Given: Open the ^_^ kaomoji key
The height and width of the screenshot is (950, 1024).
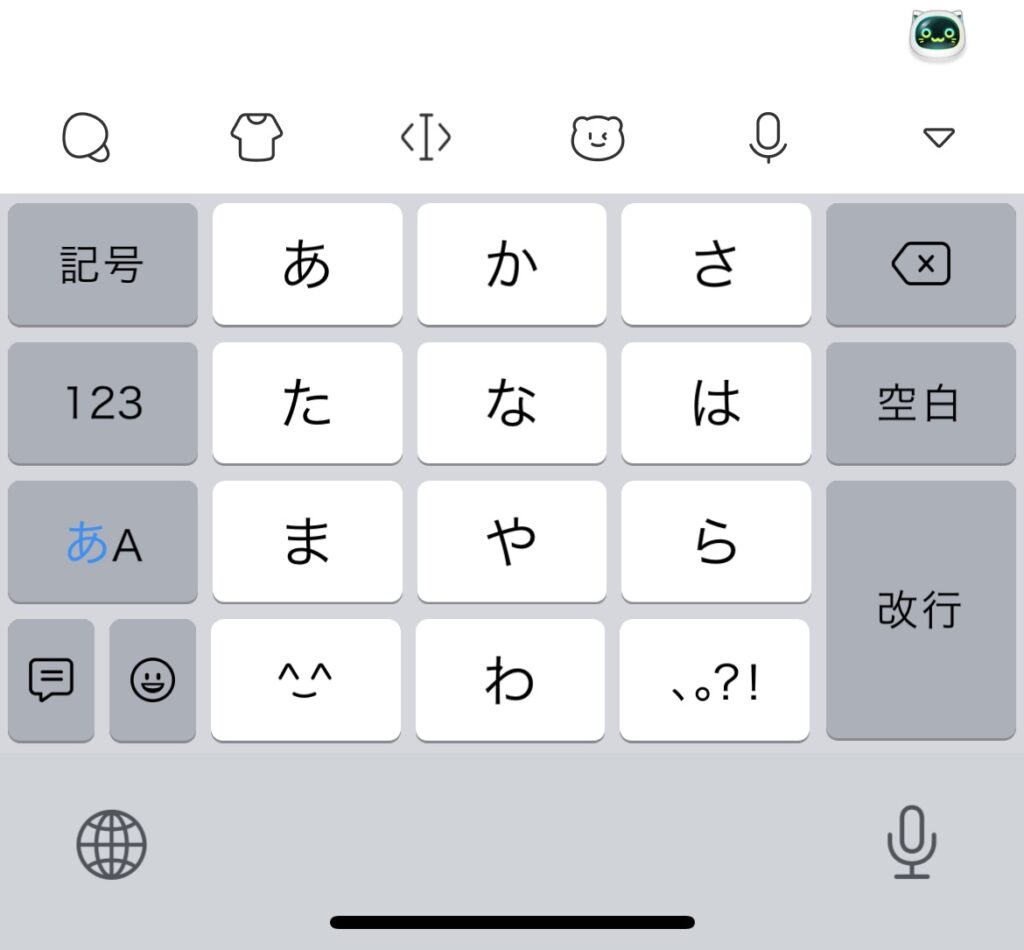Looking at the screenshot, I should pyautogui.click(x=305, y=680).
